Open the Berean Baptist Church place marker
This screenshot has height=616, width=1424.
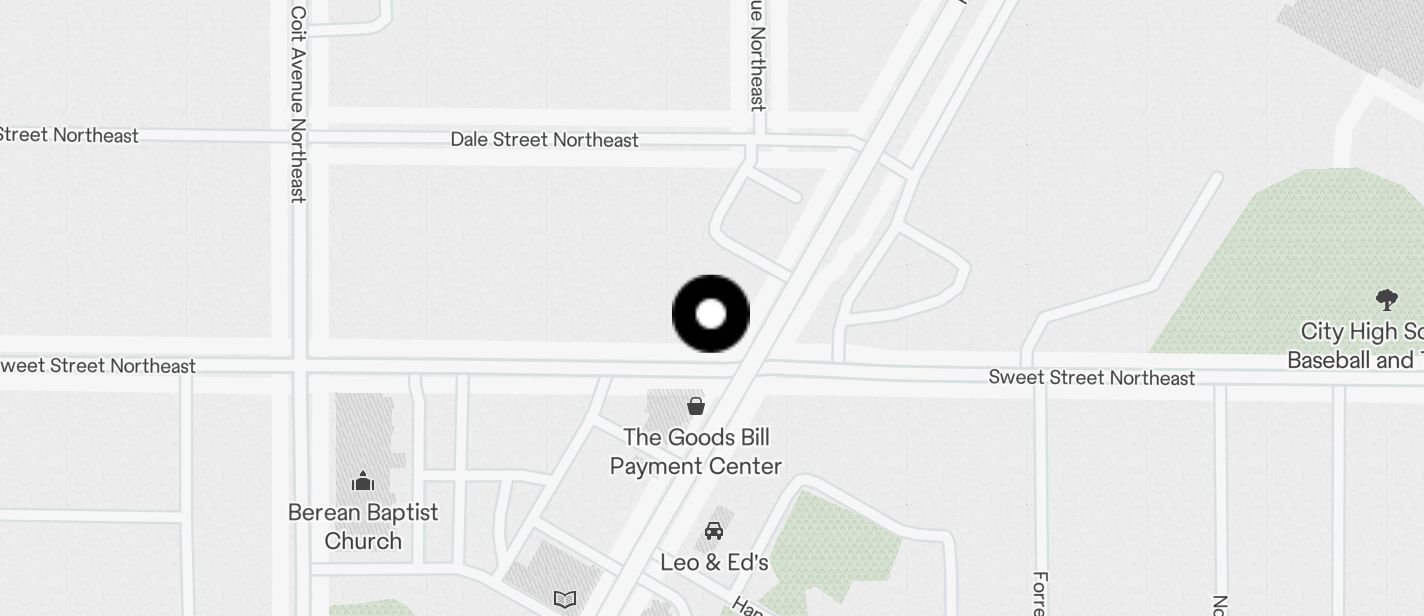click(363, 482)
